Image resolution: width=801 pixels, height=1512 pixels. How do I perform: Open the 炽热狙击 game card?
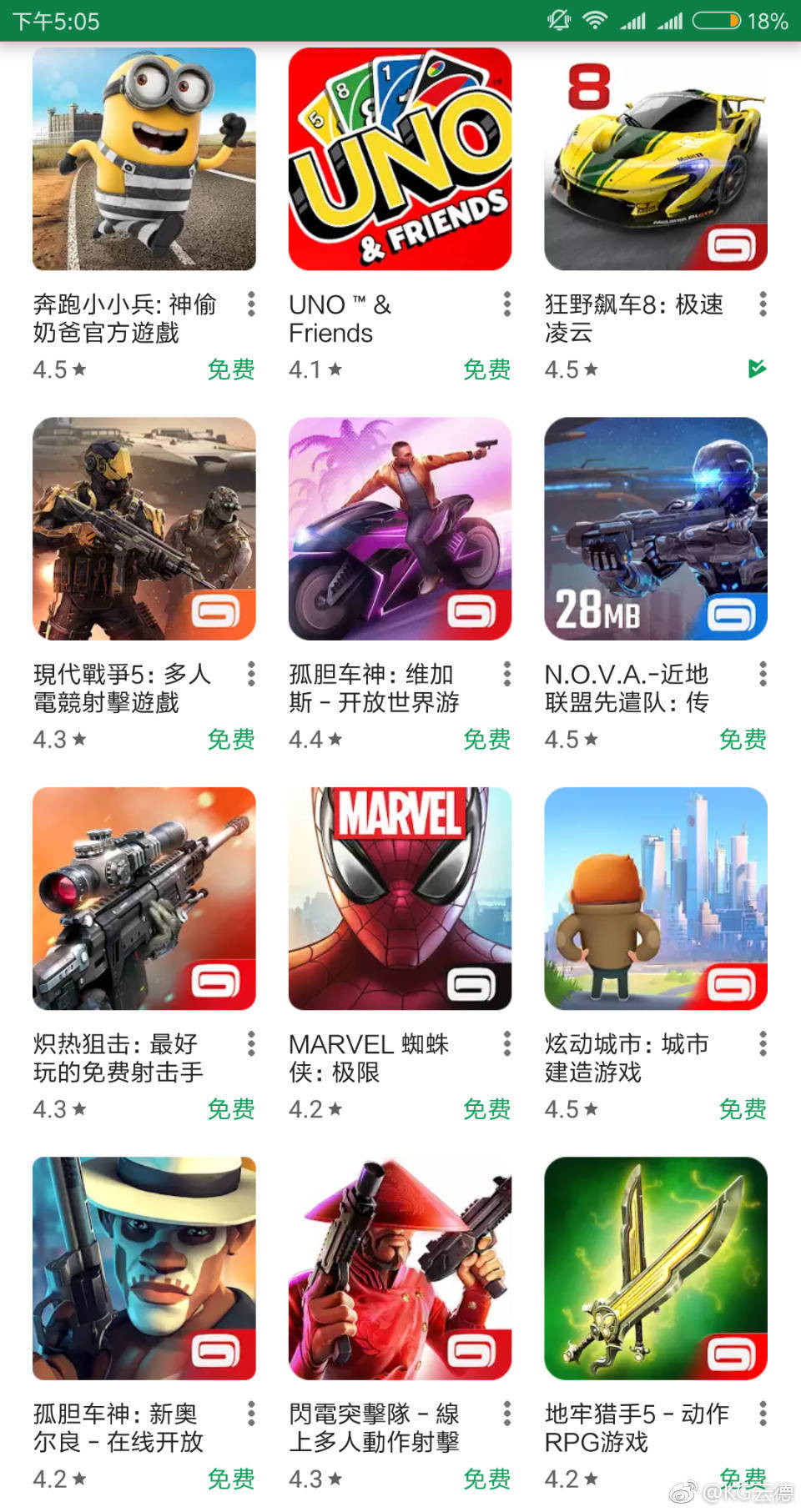(144, 898)
